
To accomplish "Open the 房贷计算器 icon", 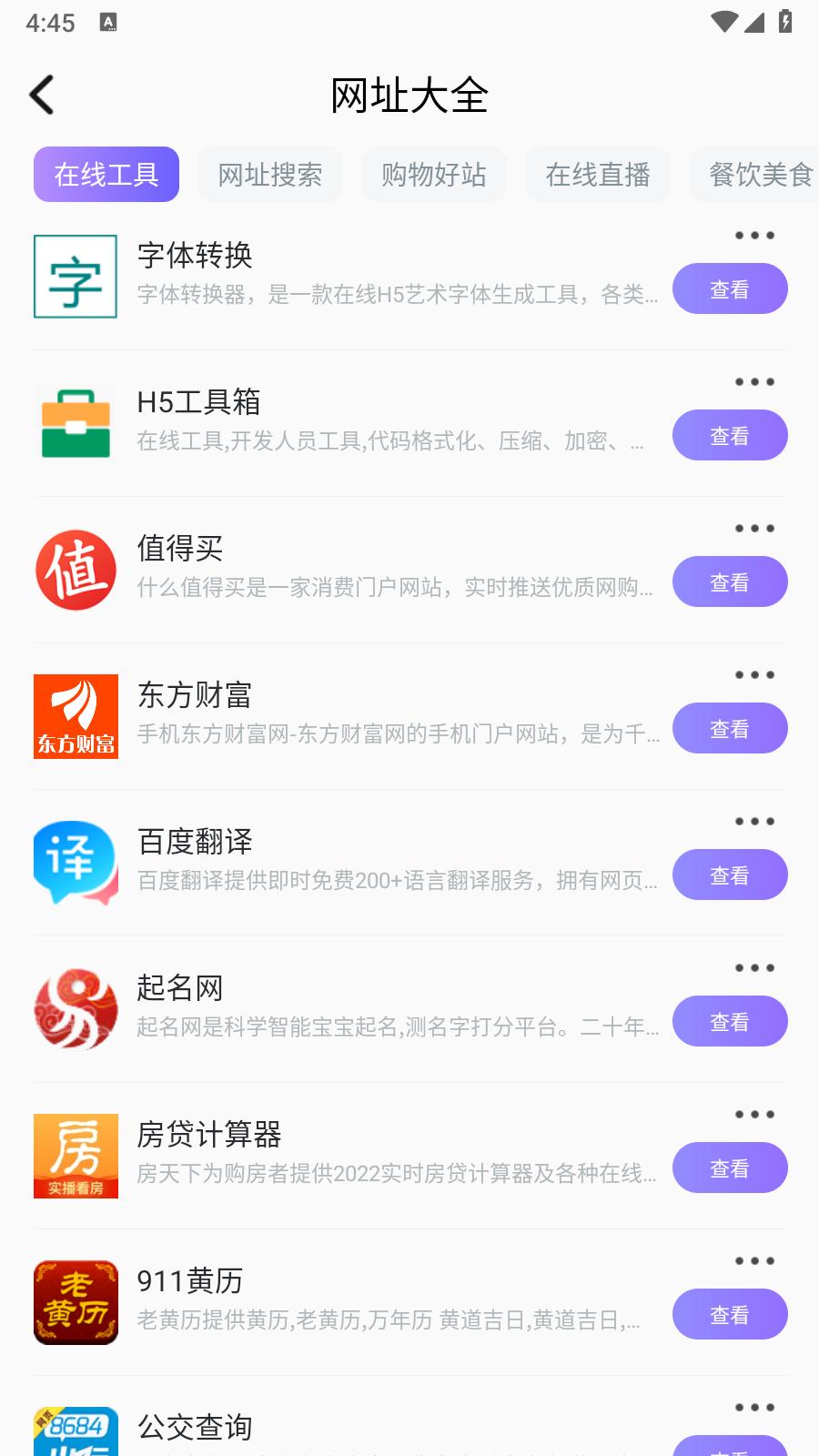I will coord(76,1156).
